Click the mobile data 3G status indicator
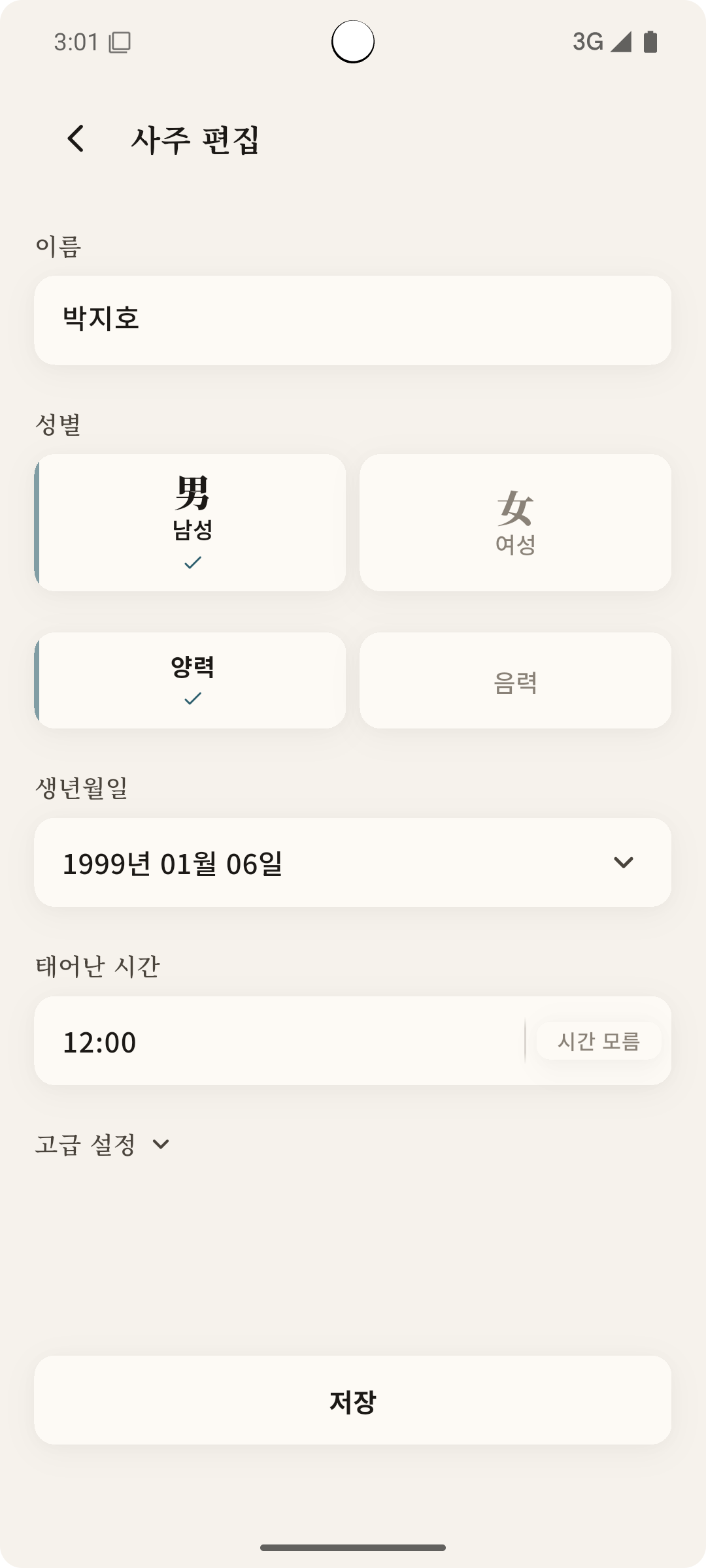The image size is (706, 1568). pos(586,42)
